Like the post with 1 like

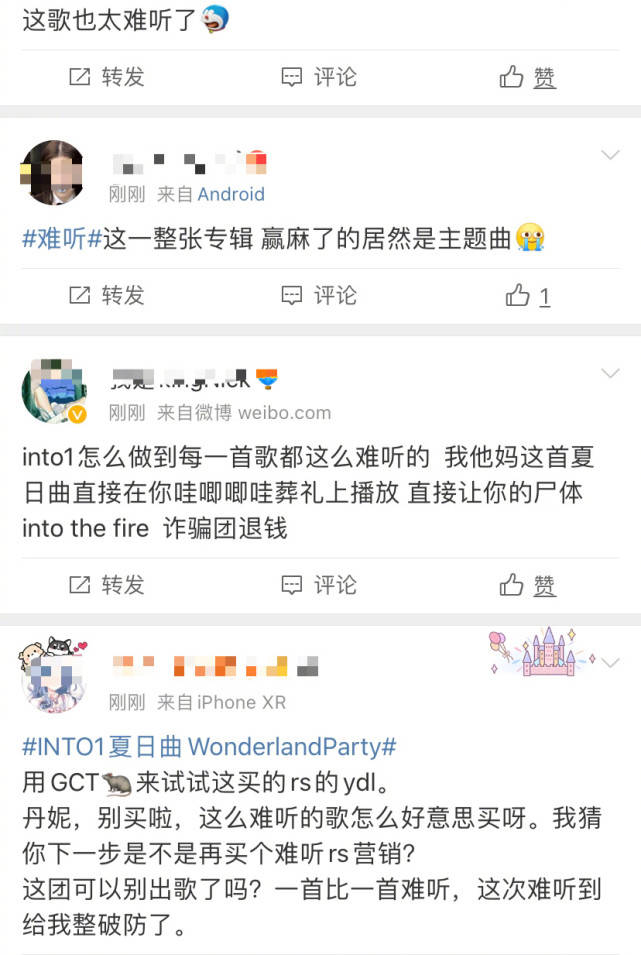(528, 295)
